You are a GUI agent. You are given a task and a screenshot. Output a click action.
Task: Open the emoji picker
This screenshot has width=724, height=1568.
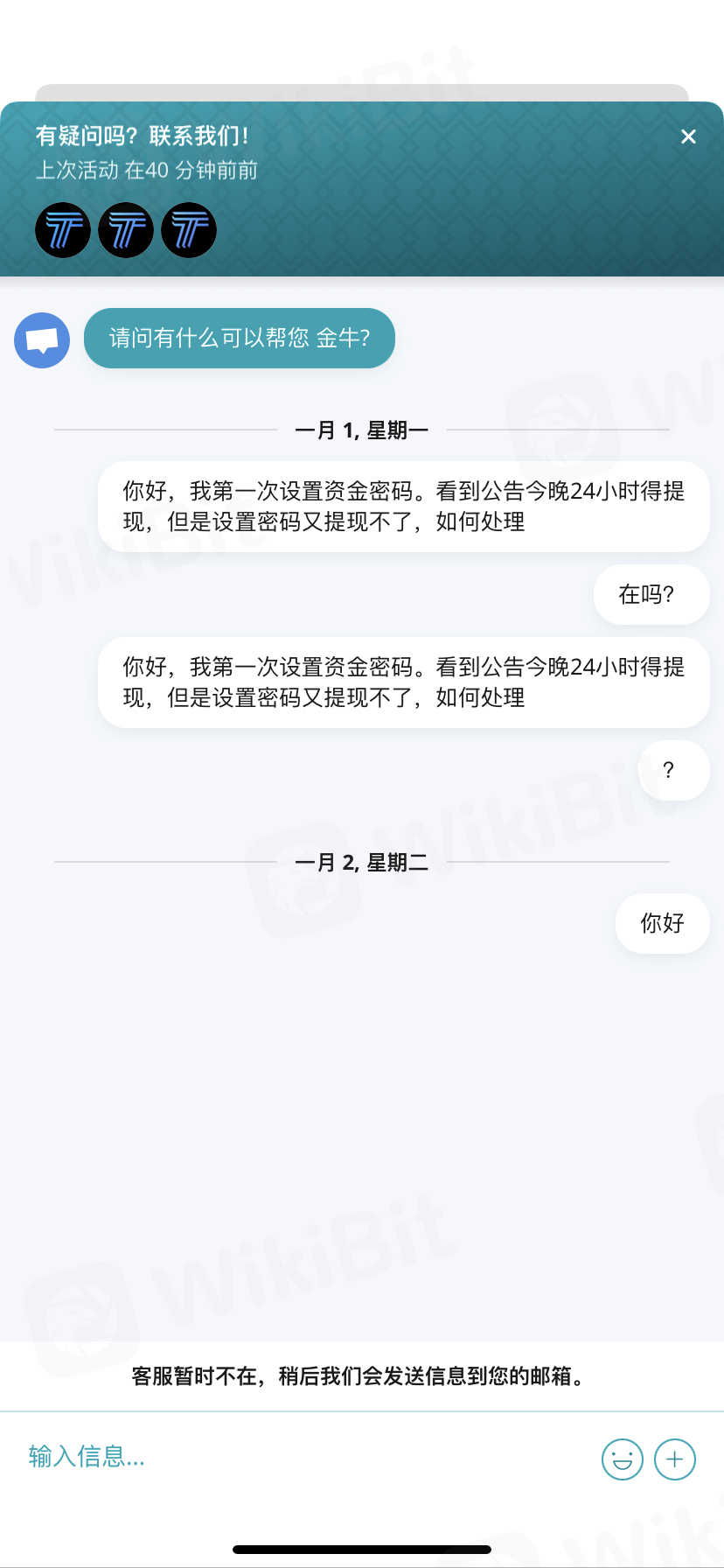pos(622,1459)
